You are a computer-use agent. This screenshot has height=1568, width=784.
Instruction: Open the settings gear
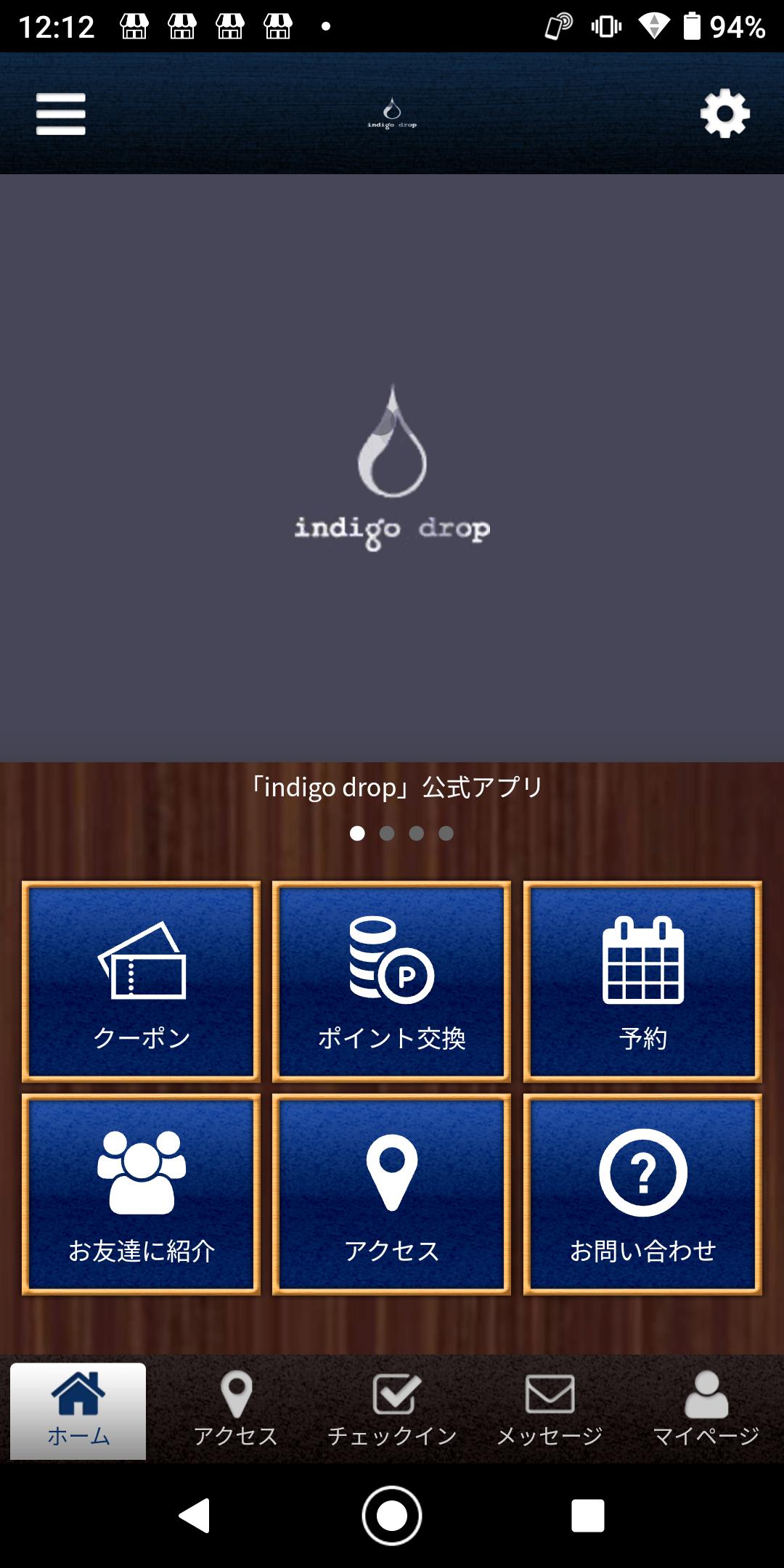(x=723, y=113)
